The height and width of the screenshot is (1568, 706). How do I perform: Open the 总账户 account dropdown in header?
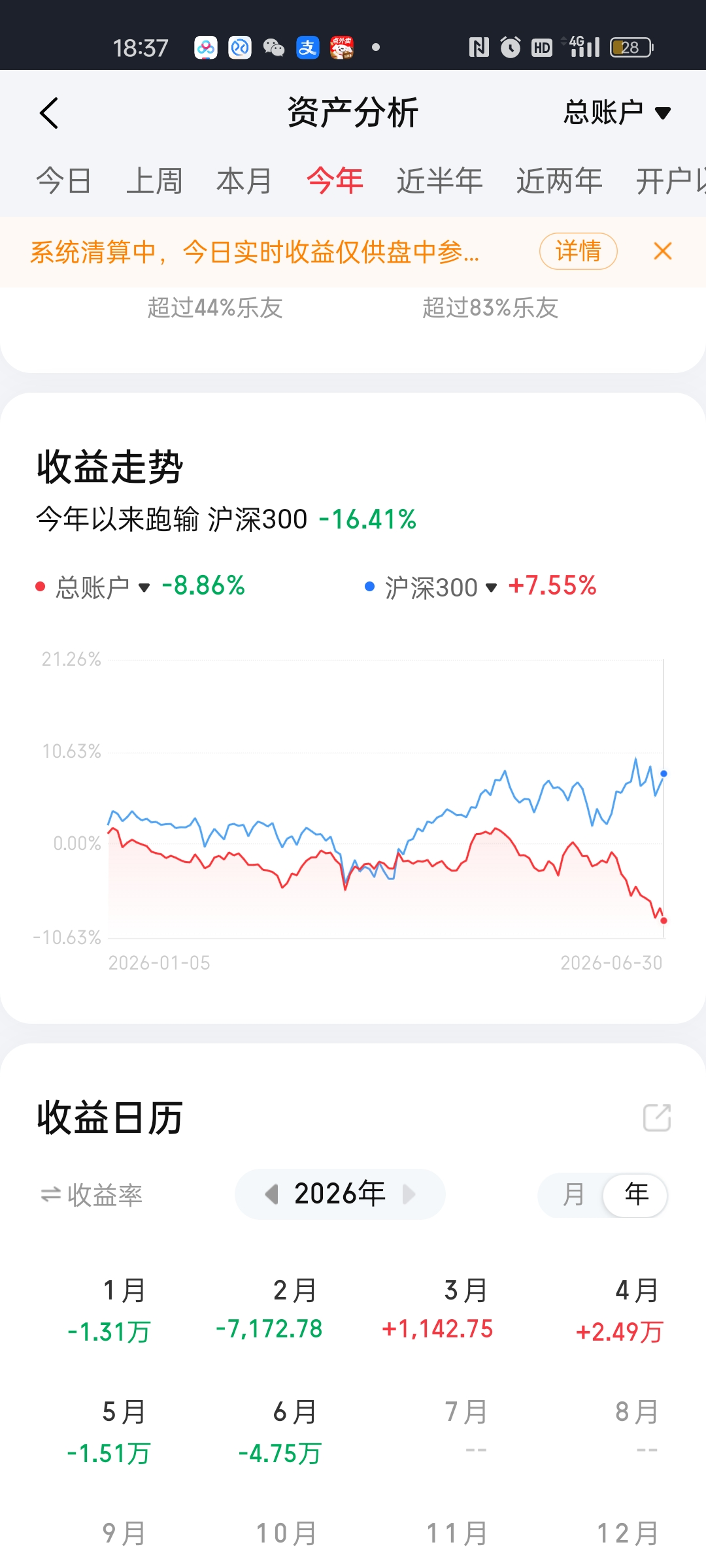coord(618,113)
